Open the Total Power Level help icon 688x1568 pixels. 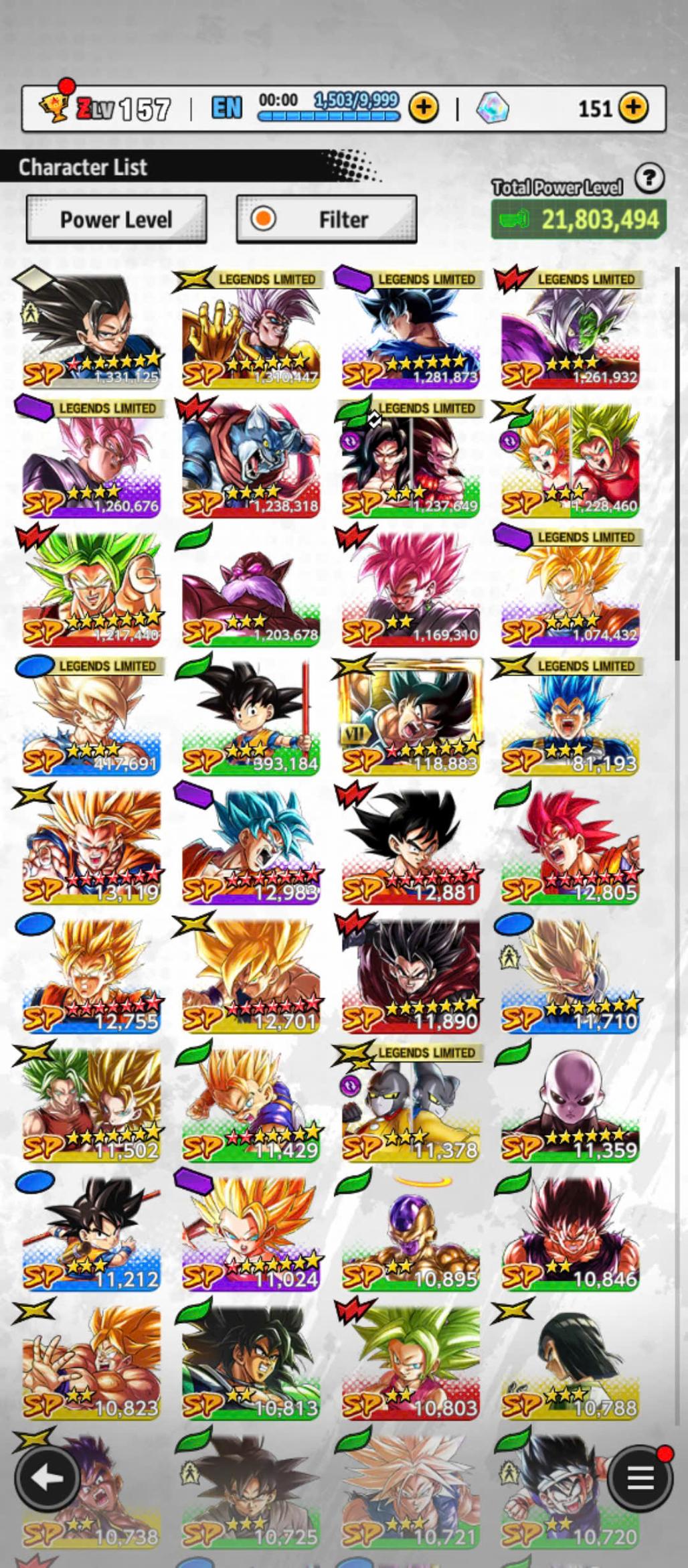pos(649,179)
